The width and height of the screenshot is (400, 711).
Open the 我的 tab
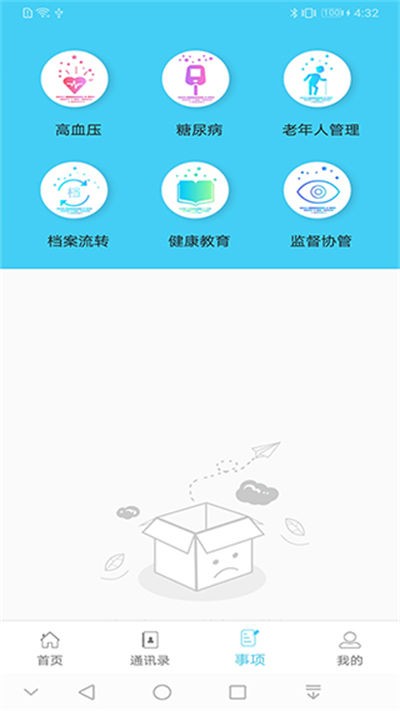point(350,648)
